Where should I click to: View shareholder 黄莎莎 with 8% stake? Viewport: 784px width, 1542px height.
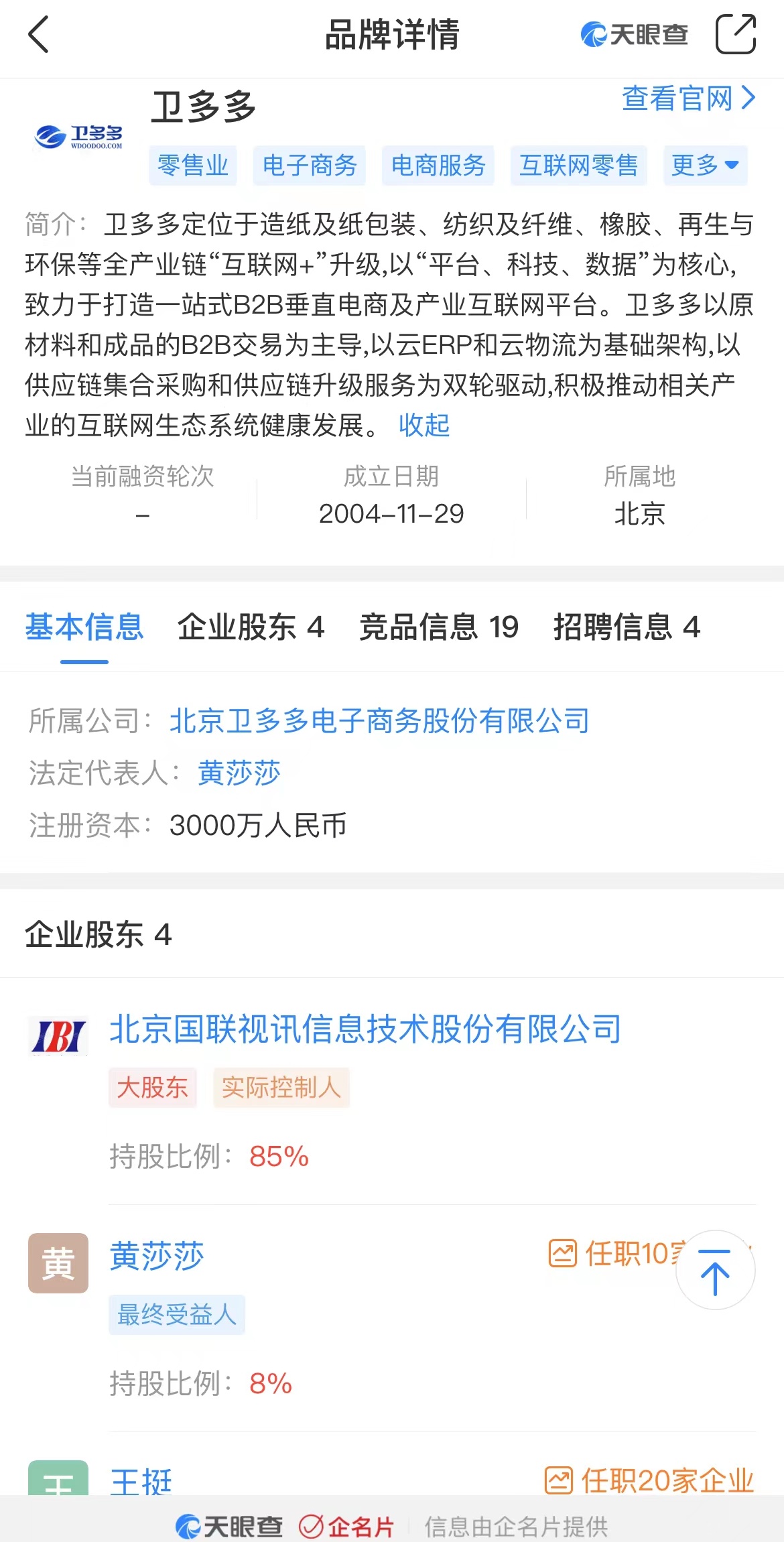click(157, 1256)
